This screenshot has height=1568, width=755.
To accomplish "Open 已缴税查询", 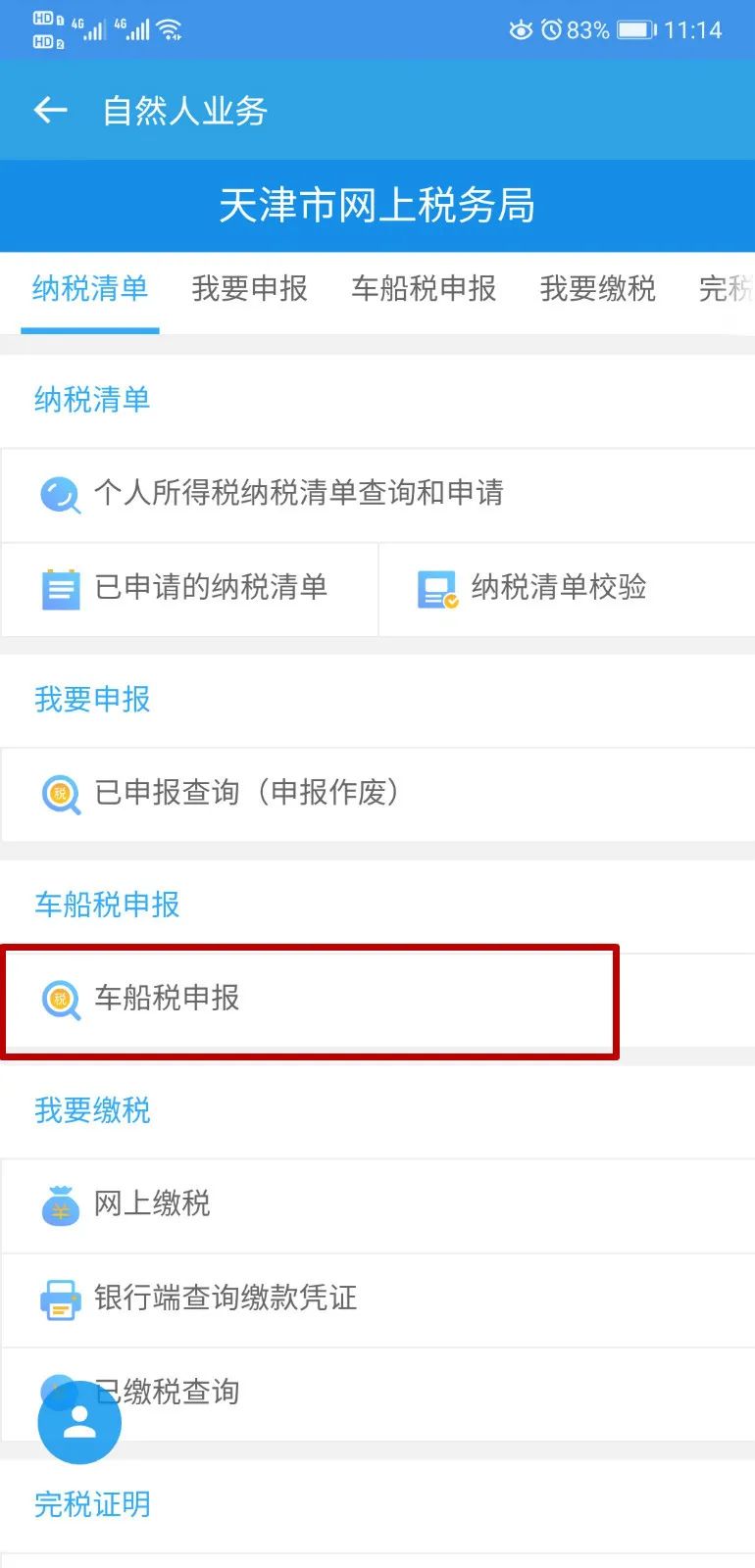I will [377, 1394].
